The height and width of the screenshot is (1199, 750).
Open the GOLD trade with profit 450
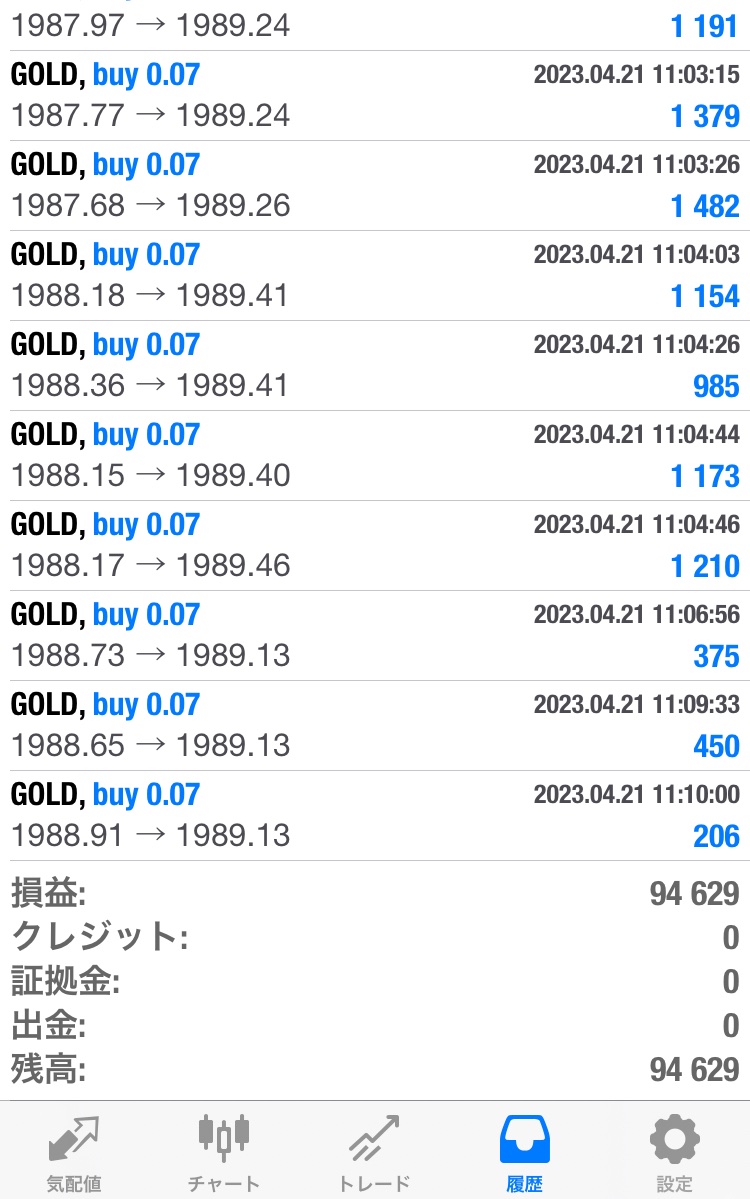(375, 726)
